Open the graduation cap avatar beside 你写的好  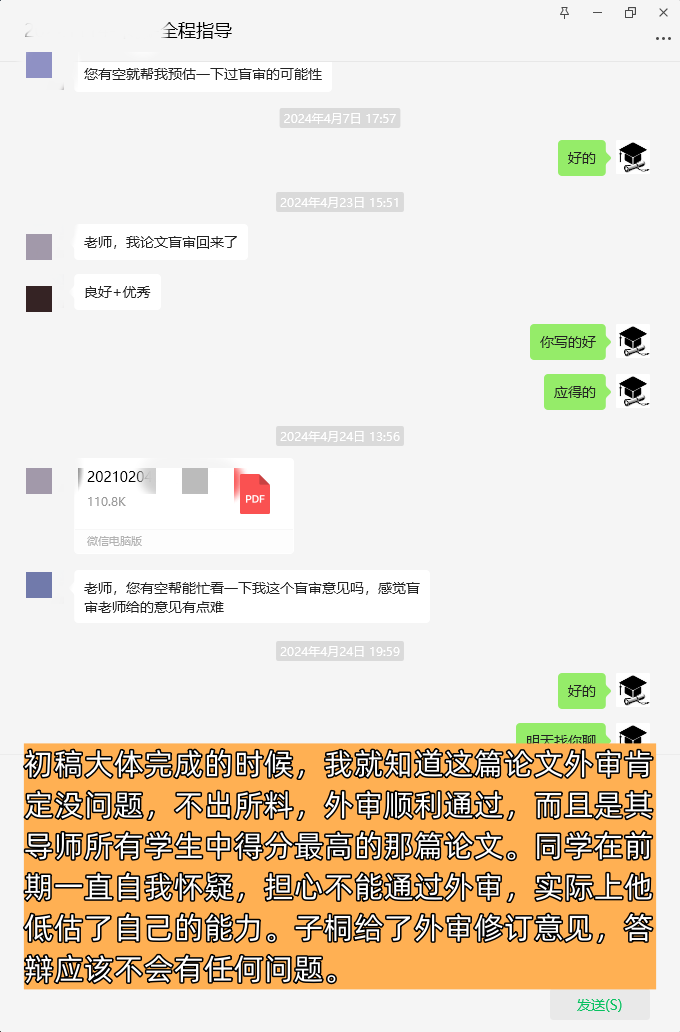click(x=633, y=341)
